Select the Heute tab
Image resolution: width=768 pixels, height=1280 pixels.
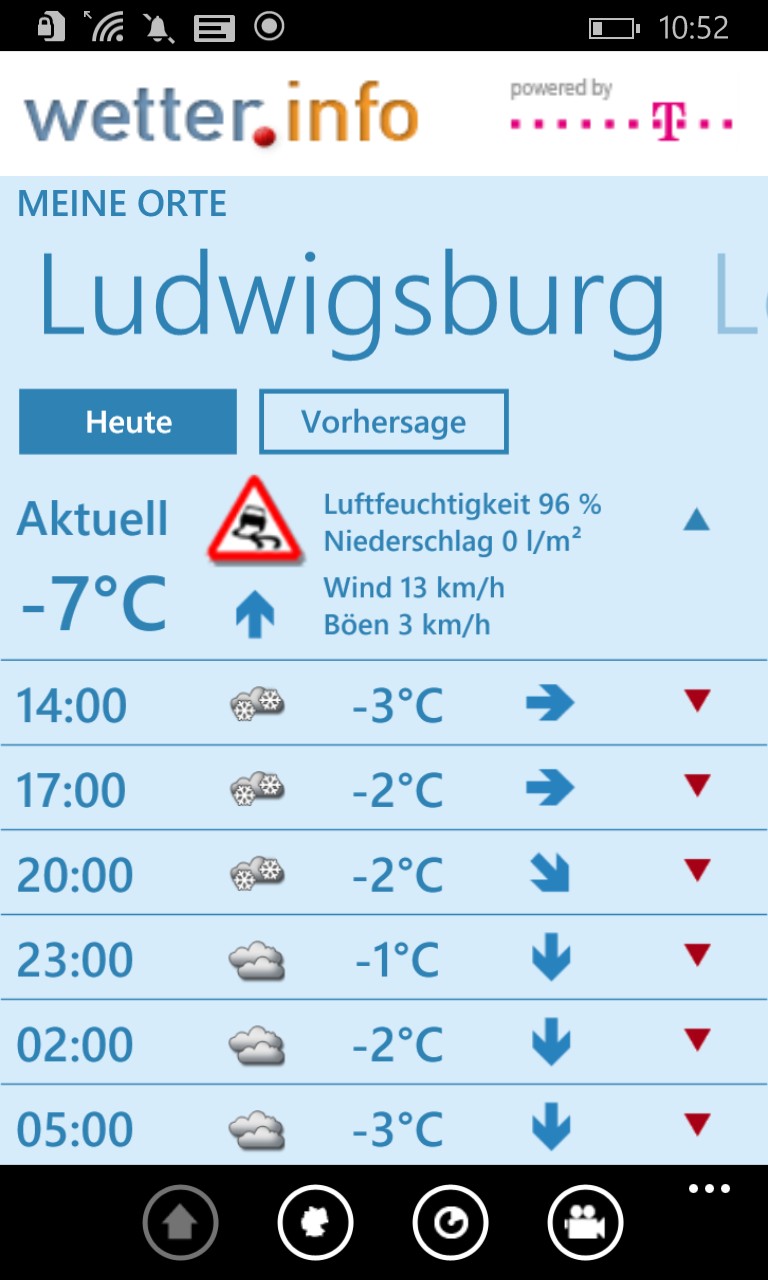(128, 421)
